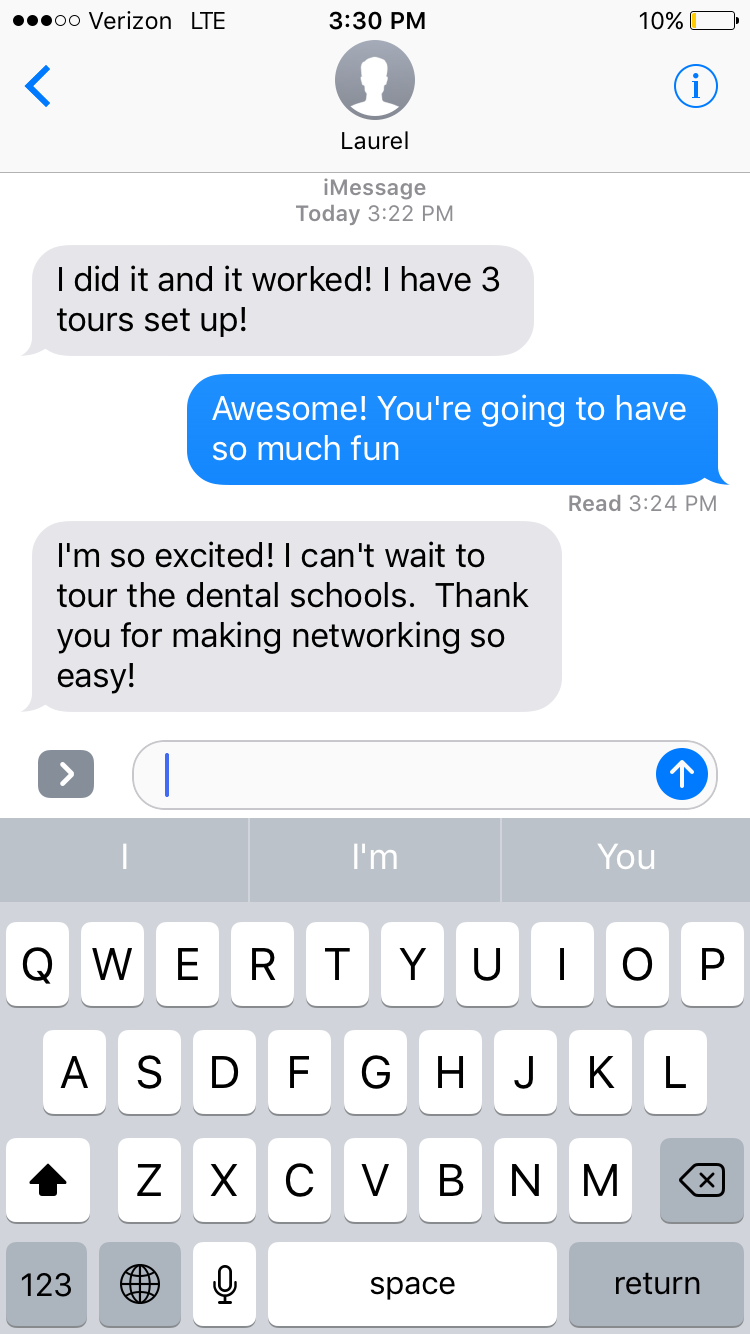Screen dimensions: 750x1334
Task: Choose the "I'm" word suggestion
Action: point(375,858)
